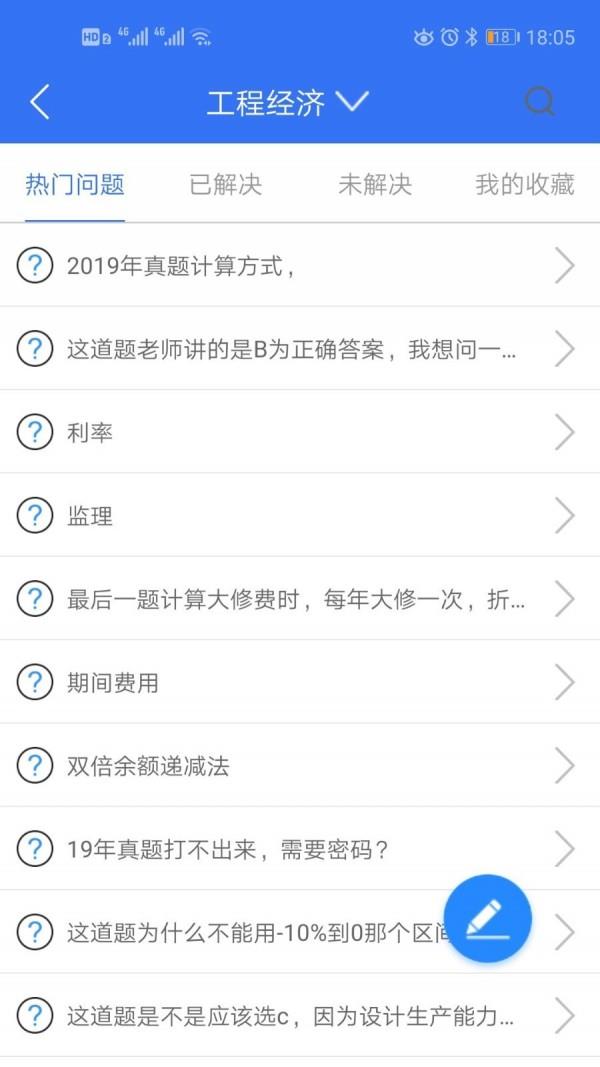Image resolution: width=600 pixels, height=1067 pixels.
Task: Open the search magnifier icon
Action: [x=539, y=103]
